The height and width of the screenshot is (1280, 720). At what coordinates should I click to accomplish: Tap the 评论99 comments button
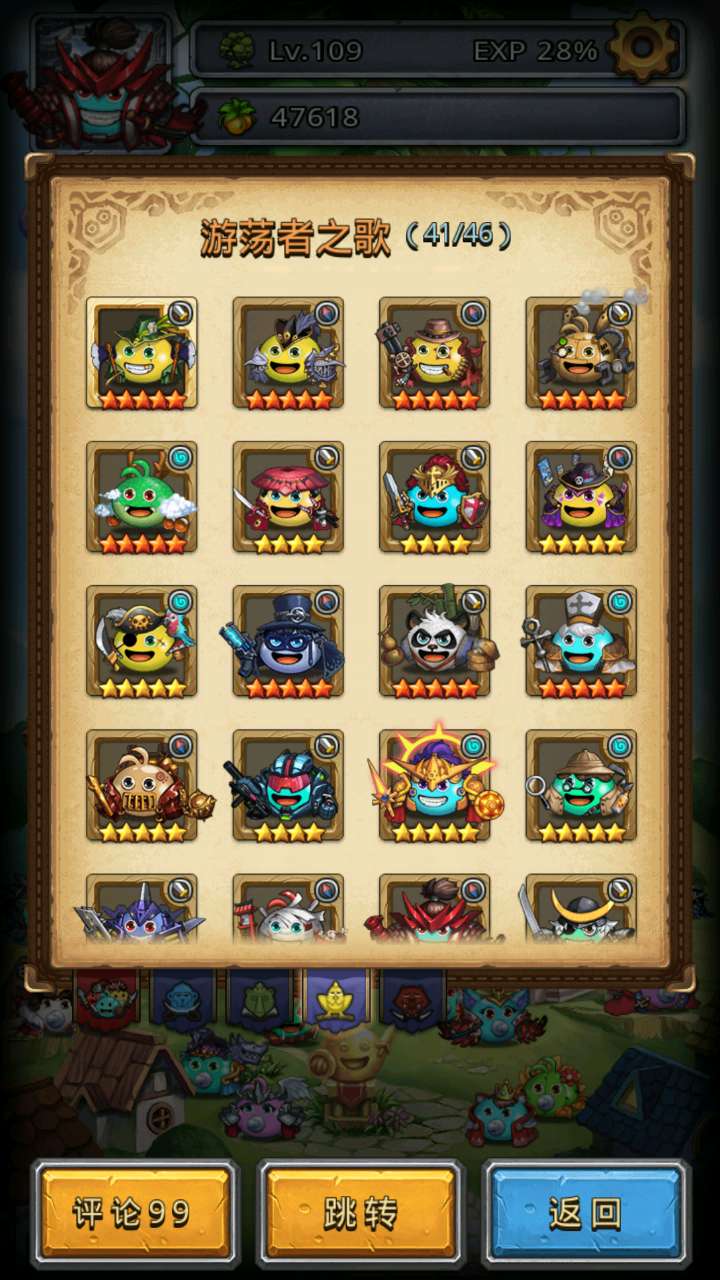[x=134, y=1213]
